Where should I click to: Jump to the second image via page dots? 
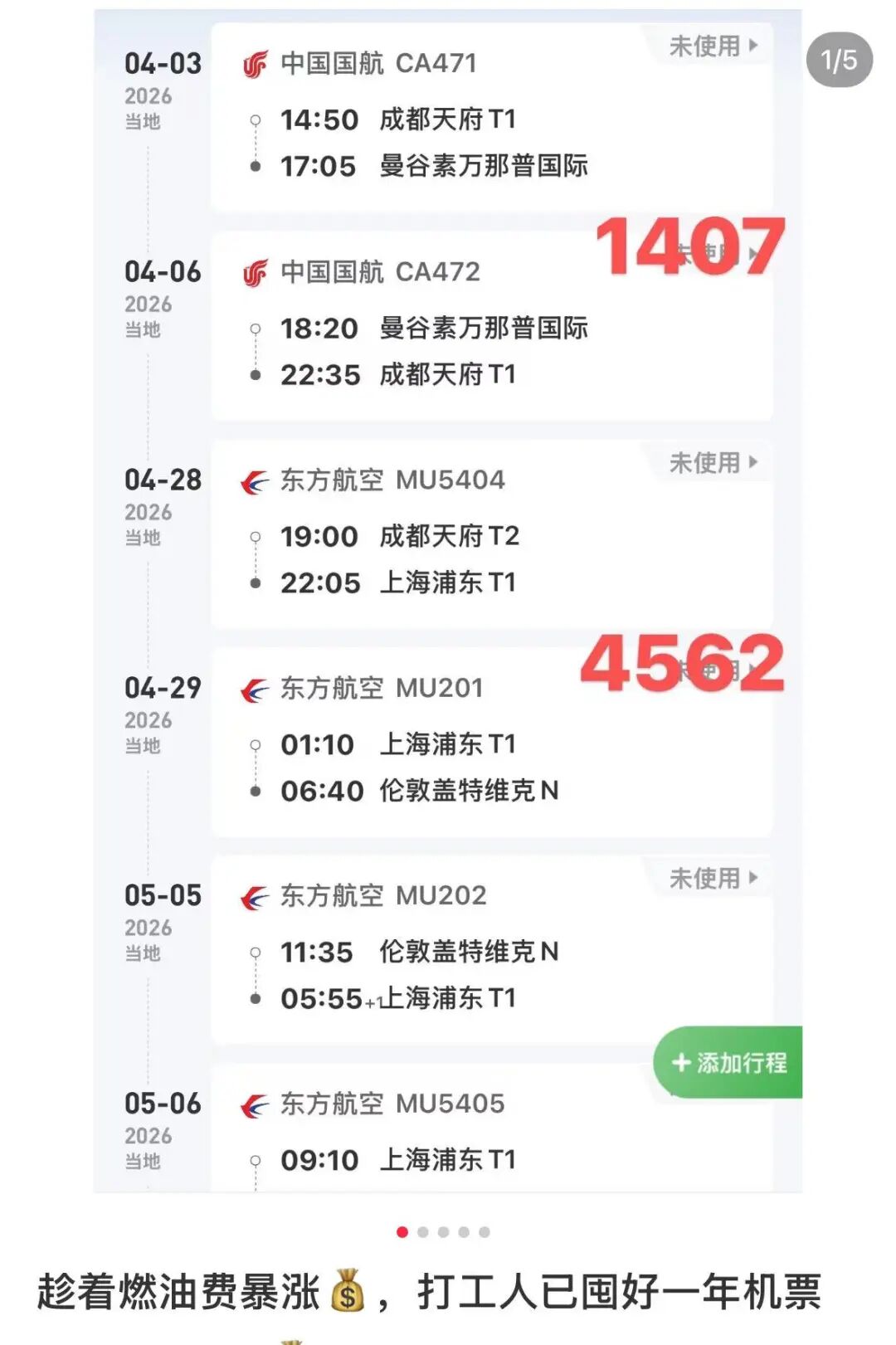(423, 1232)
